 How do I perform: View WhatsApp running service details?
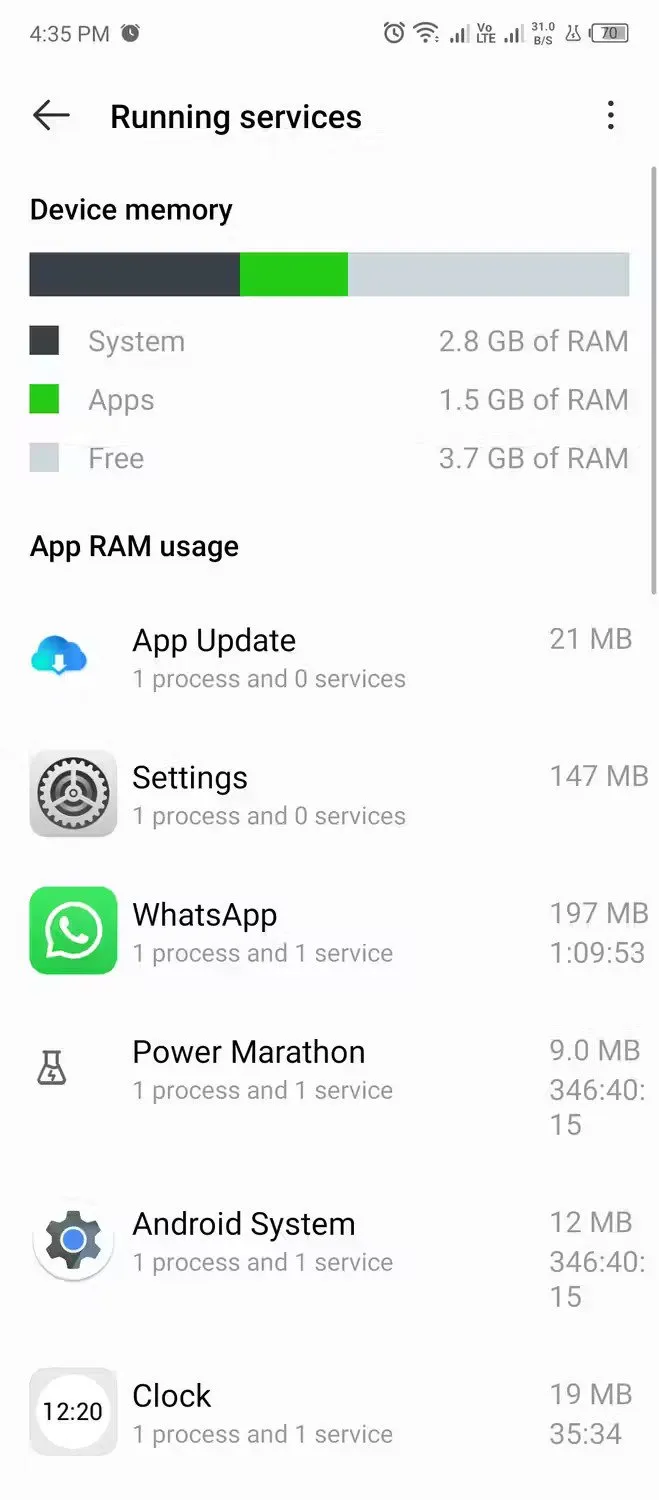[x=330, y=931]
